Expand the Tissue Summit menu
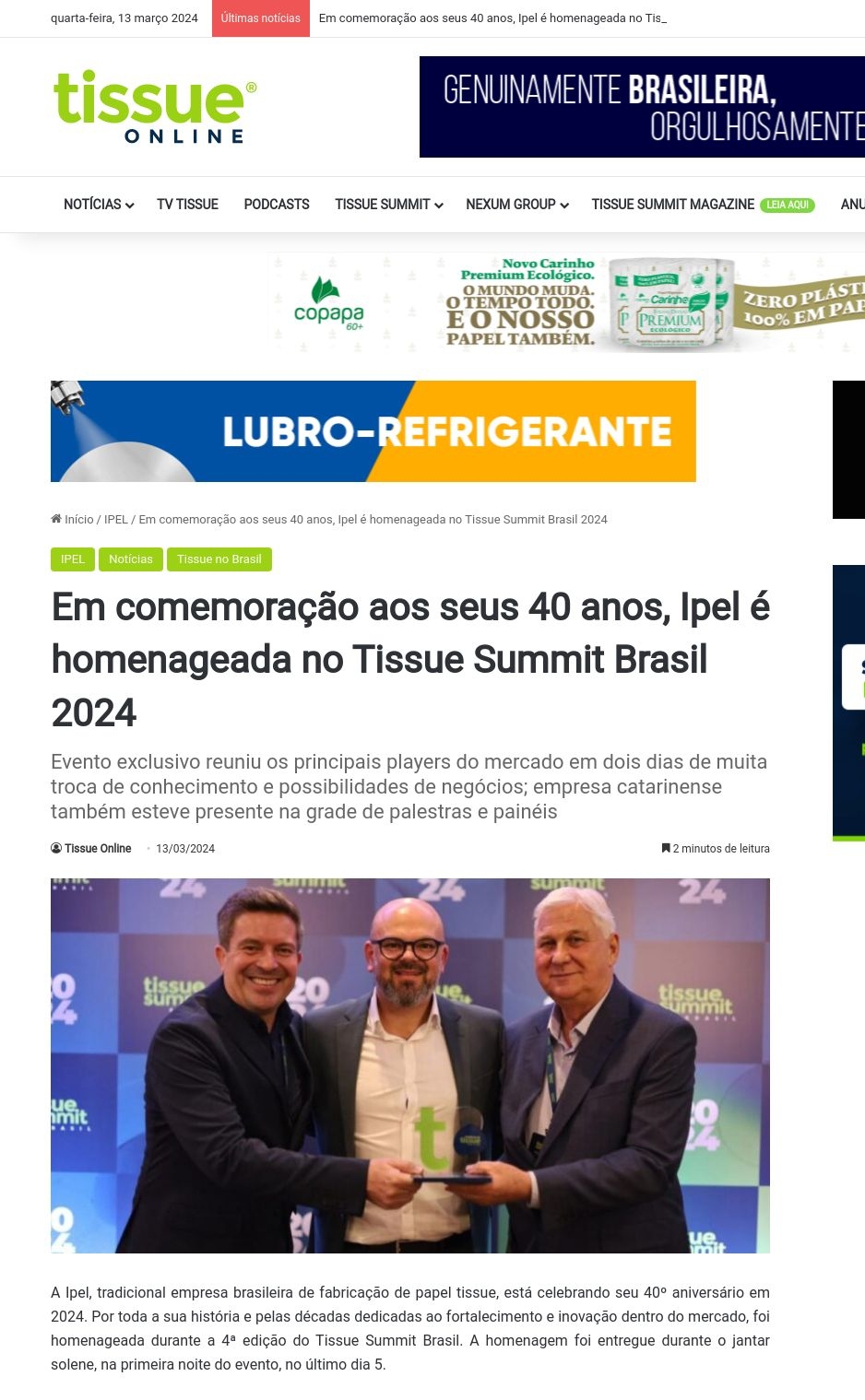 tap(388, 205)
